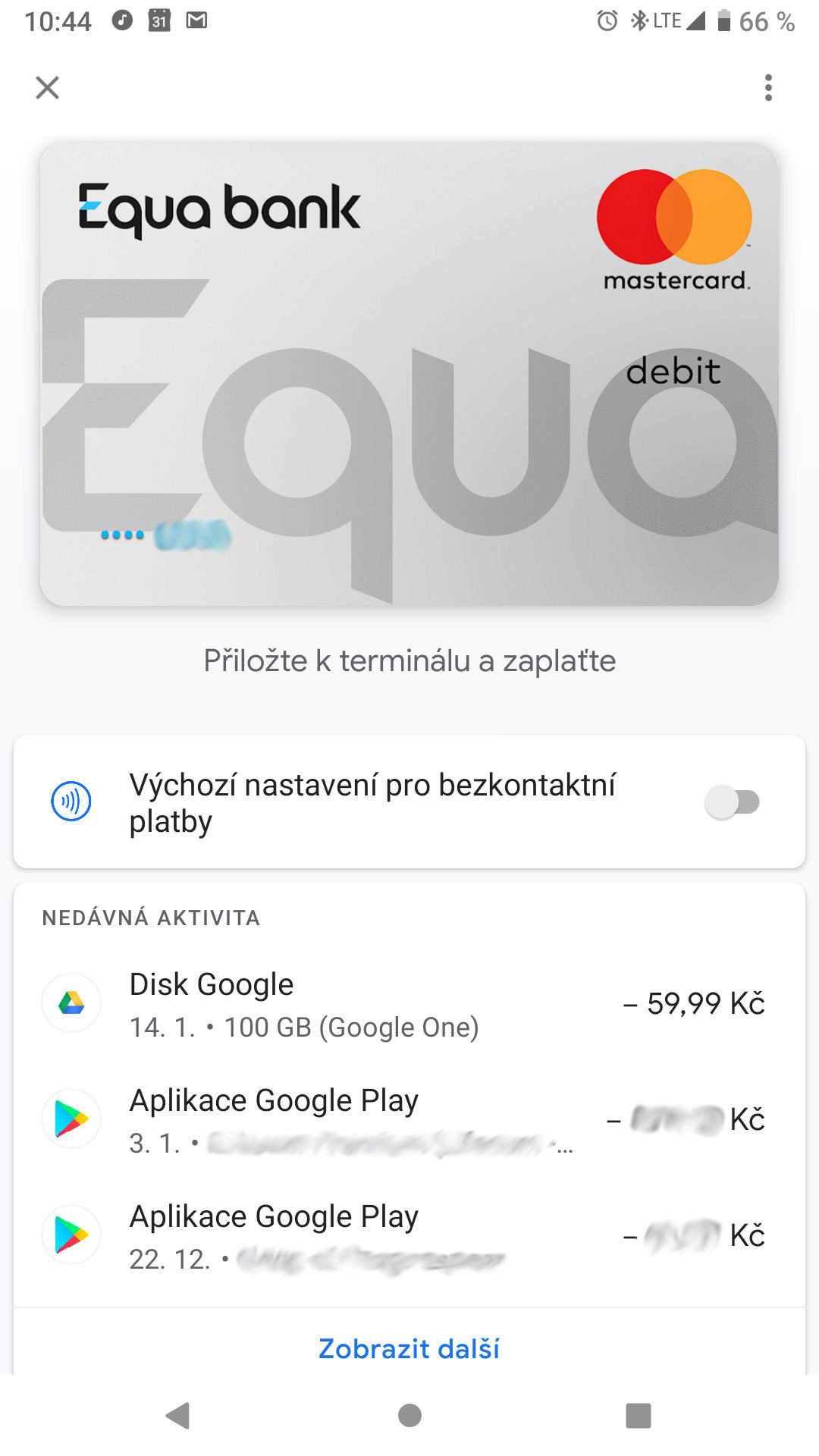Image resolution: width=819 pixels, height=1456 pixels.
Task: Tap the Equa bank Mastercard card
Action: tap(409, 373)
